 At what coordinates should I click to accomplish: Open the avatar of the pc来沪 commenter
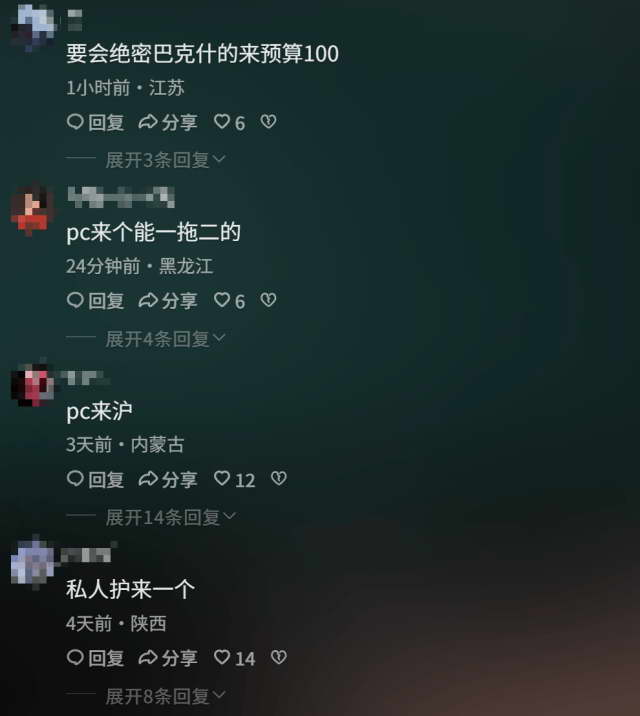click(x=31, y=385)
